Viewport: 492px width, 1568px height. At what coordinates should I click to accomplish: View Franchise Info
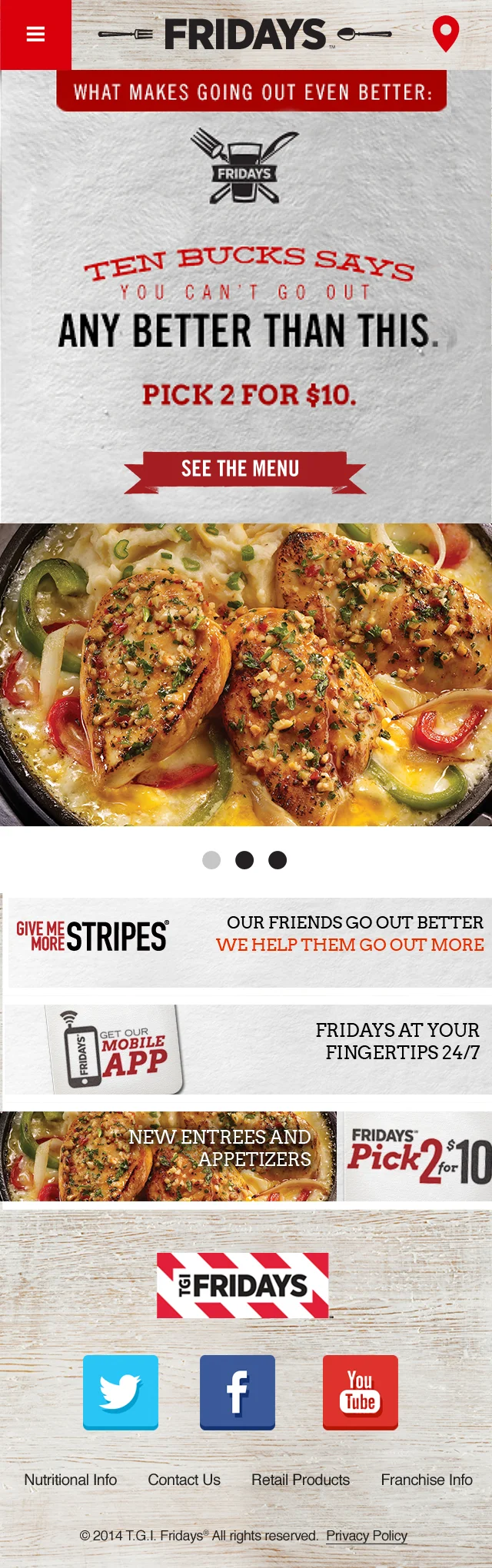[x=427, y=1480]
